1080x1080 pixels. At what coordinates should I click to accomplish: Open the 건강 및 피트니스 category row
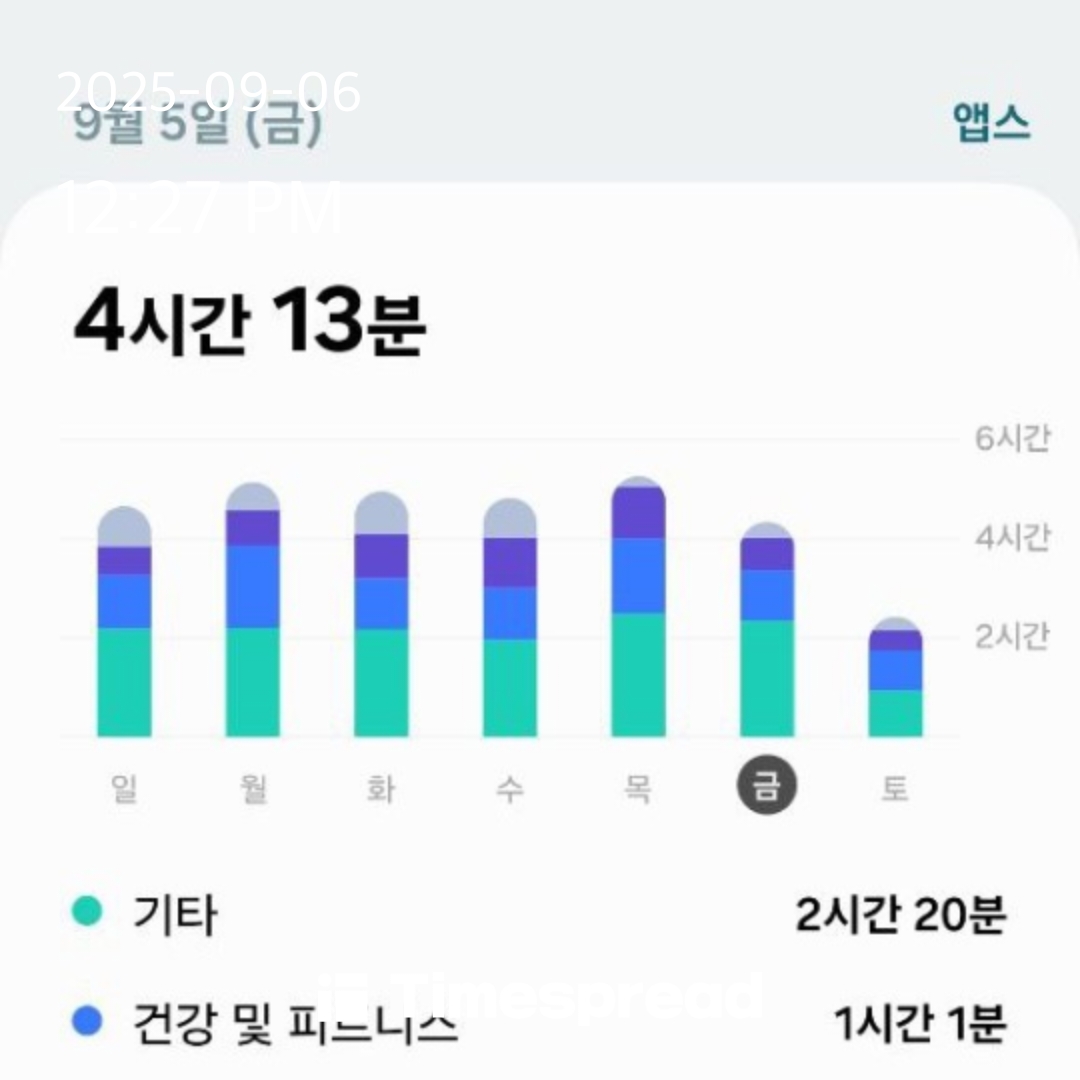click(540, 1022)
